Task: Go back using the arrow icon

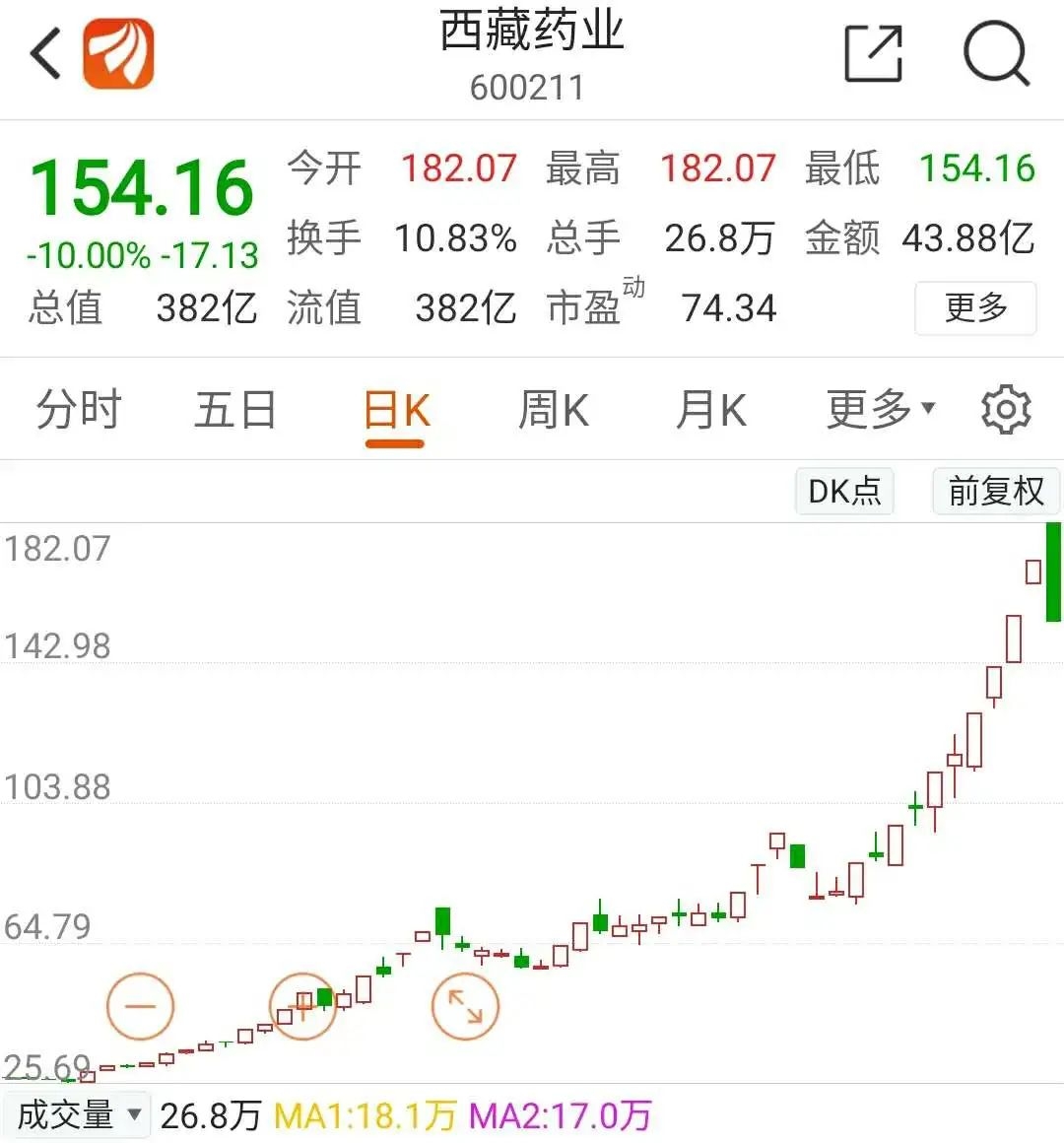Action: [x=46, y=53]
